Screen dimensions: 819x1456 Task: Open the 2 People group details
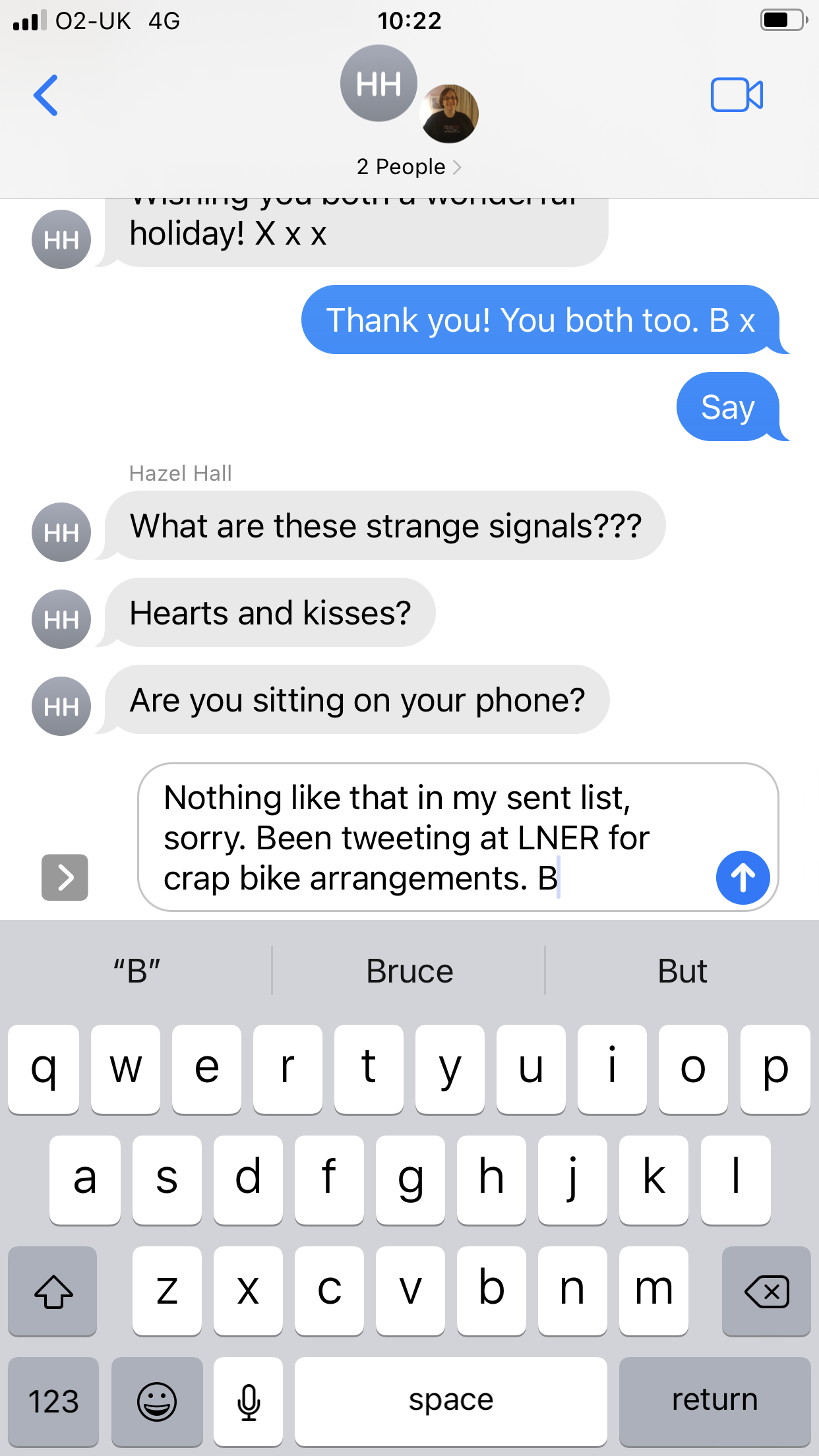pos(409,167)
